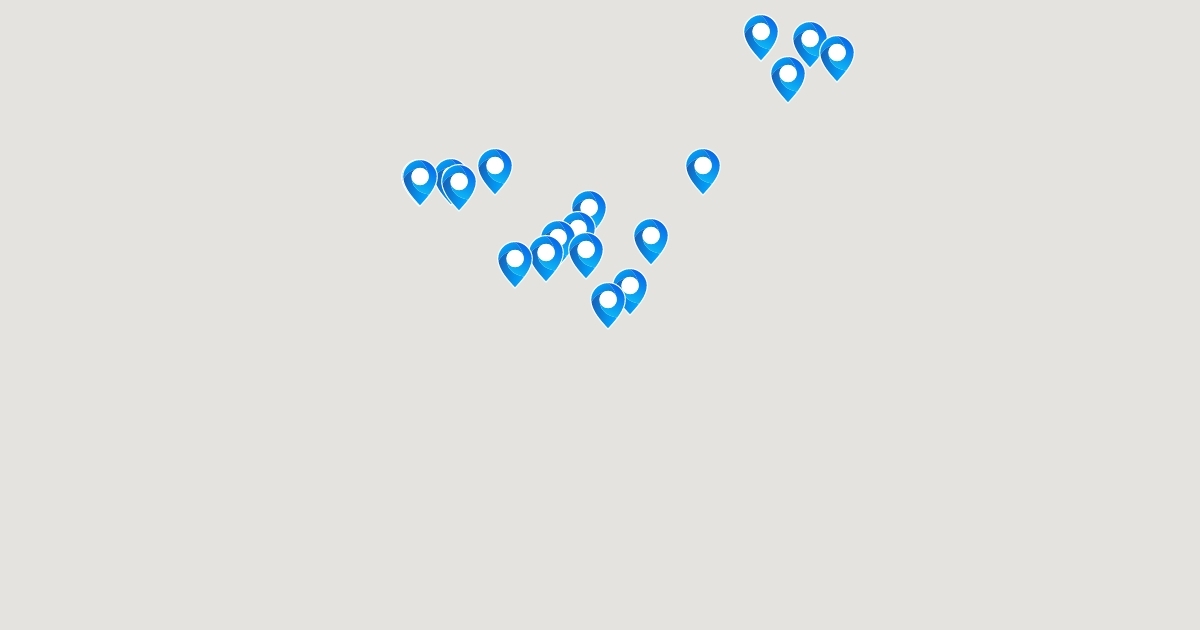Viewport: 1200px width, 630px height.
Task: Open the northernmost map pin
Action: 761,36
